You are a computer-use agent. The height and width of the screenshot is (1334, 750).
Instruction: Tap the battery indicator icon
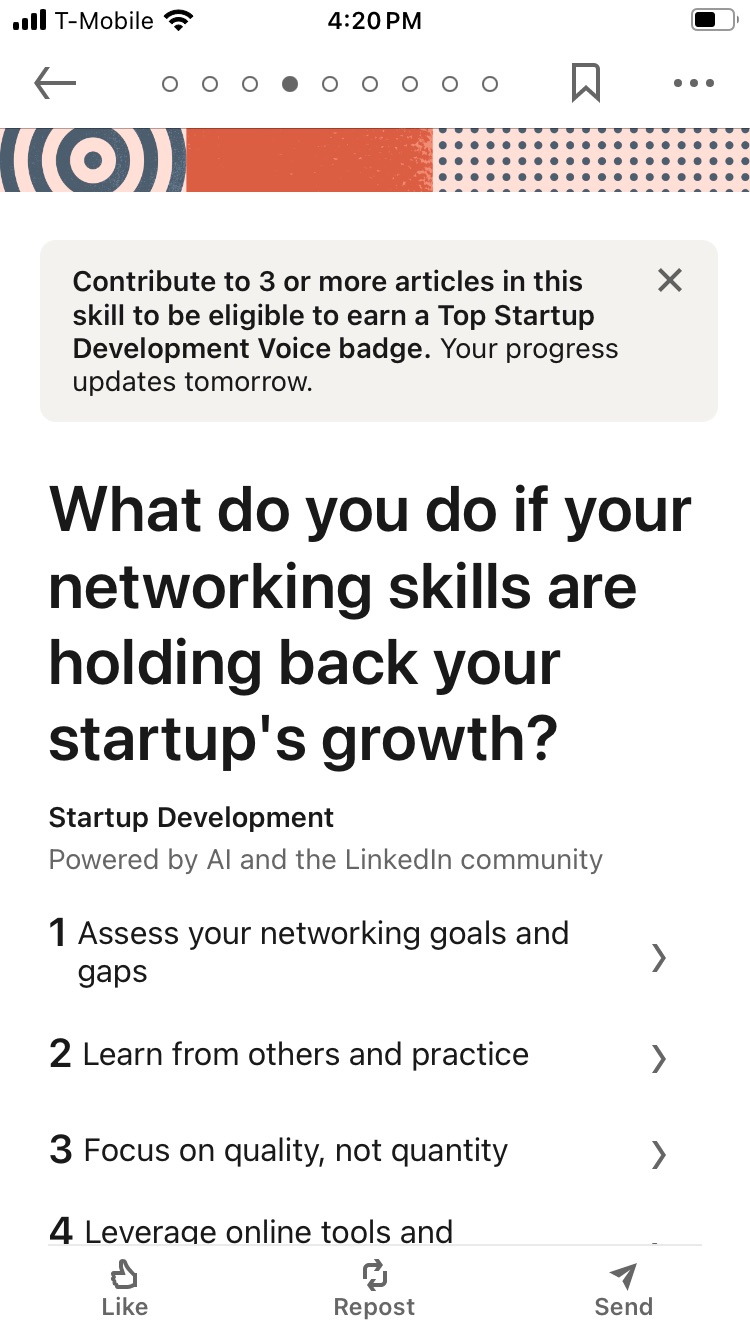point(713,18)
